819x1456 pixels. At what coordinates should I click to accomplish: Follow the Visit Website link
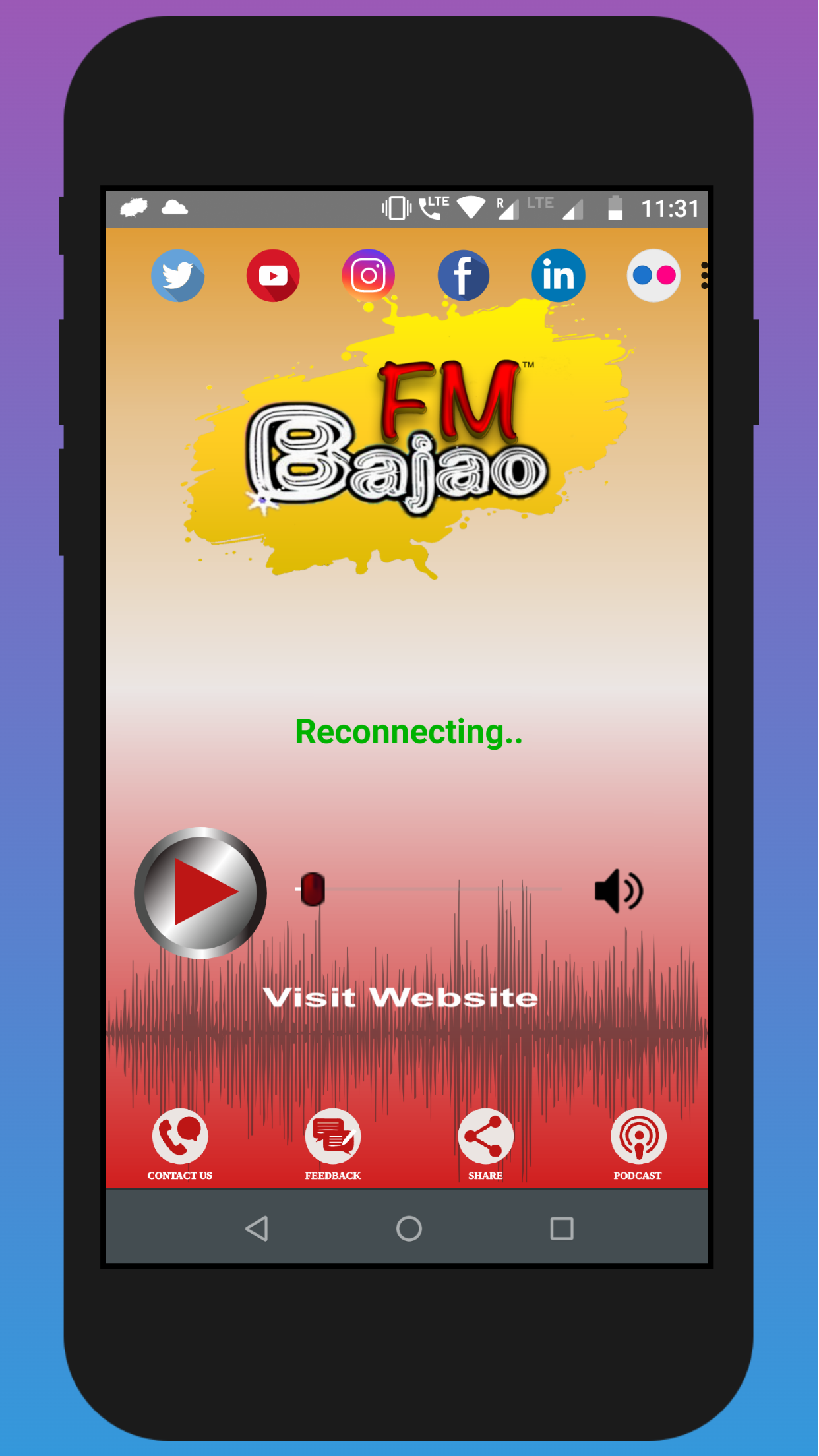400,997
